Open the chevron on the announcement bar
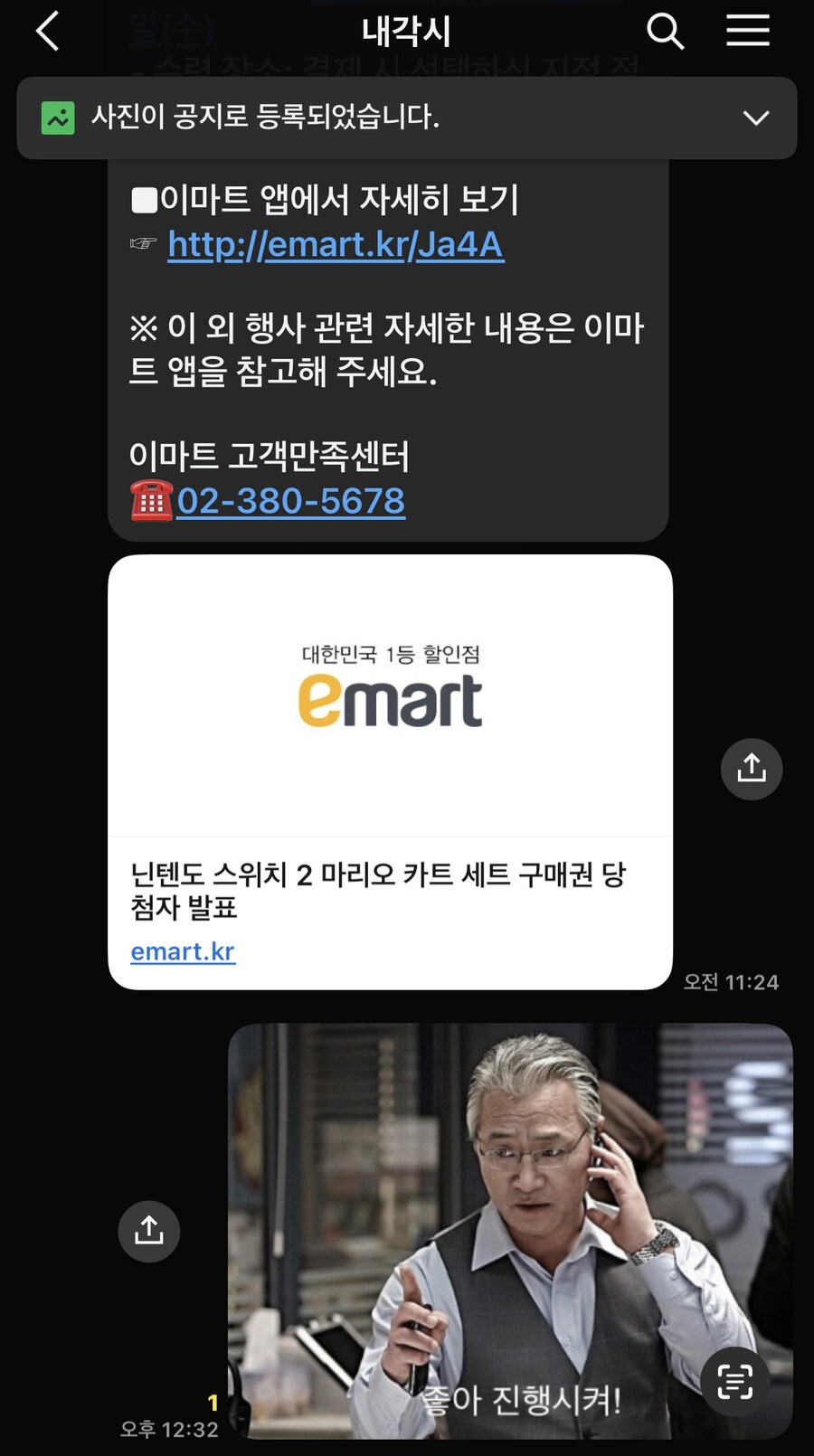 [753, 117]
